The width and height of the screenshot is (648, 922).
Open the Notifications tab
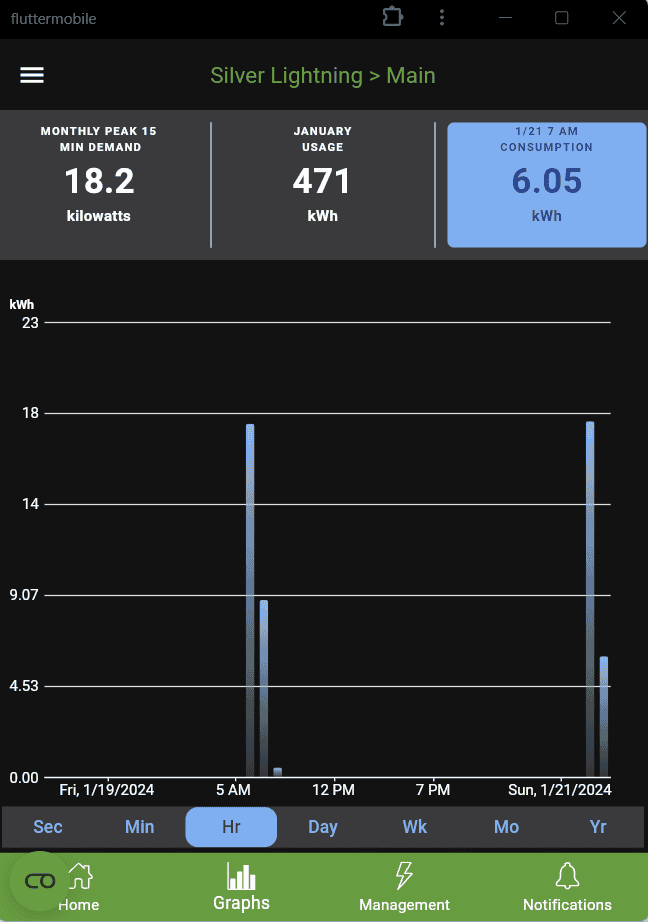click(x=567, y=887)
